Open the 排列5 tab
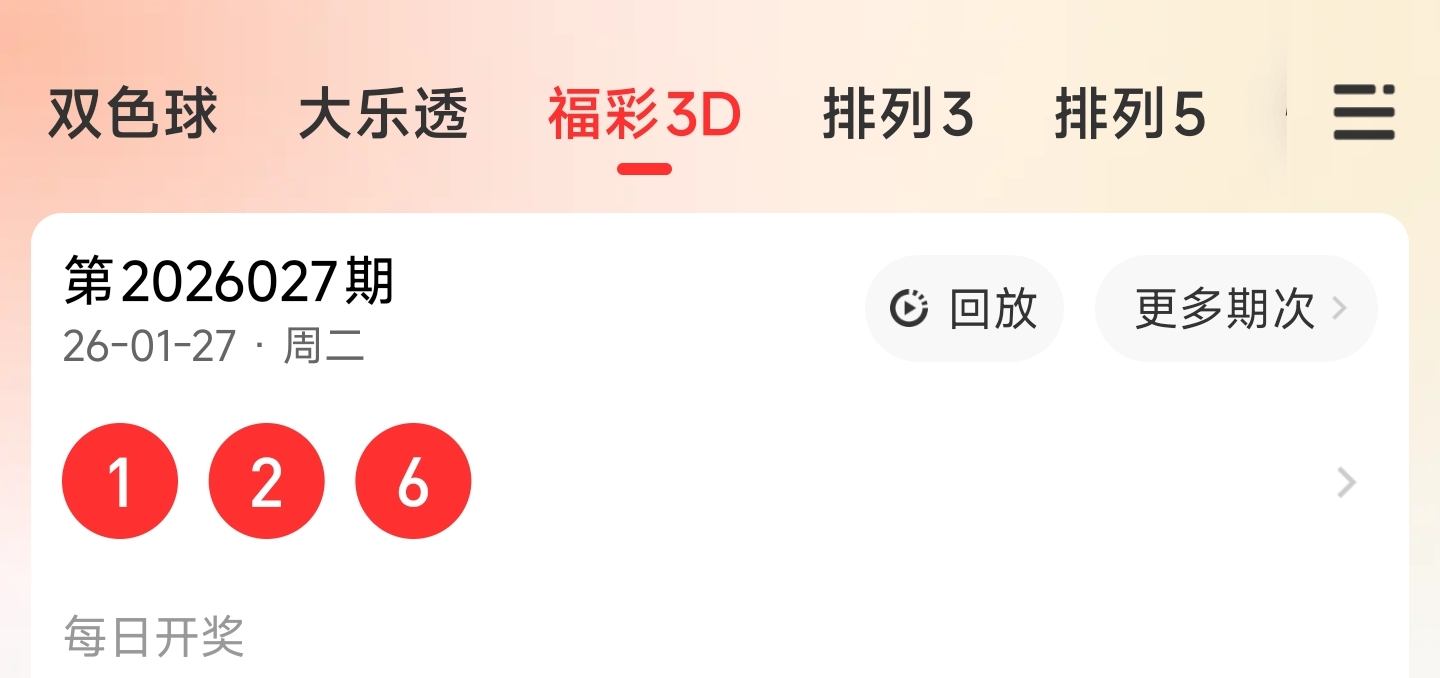 pyautogui.click(x=1130, y=115)
